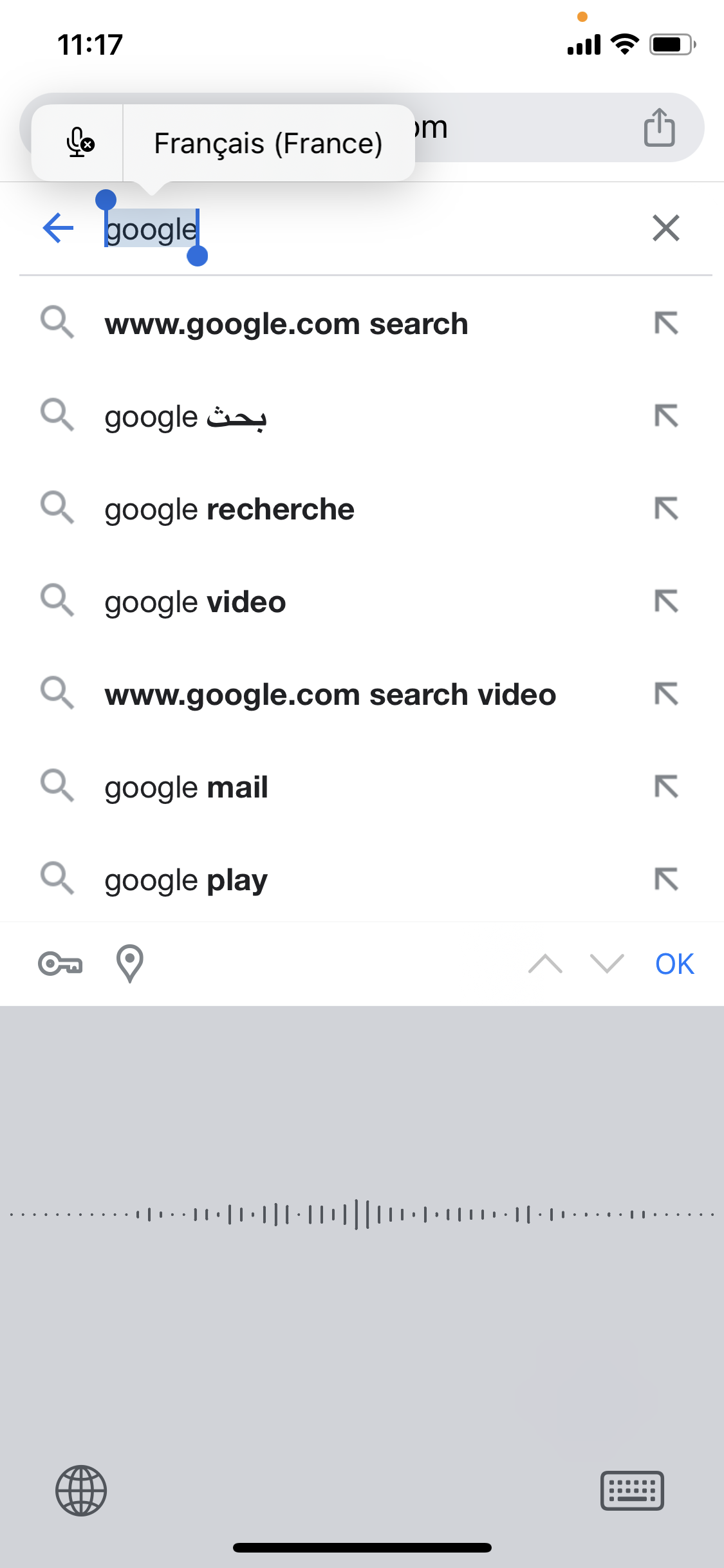Choose suggestion google بحث

[185, 416]
